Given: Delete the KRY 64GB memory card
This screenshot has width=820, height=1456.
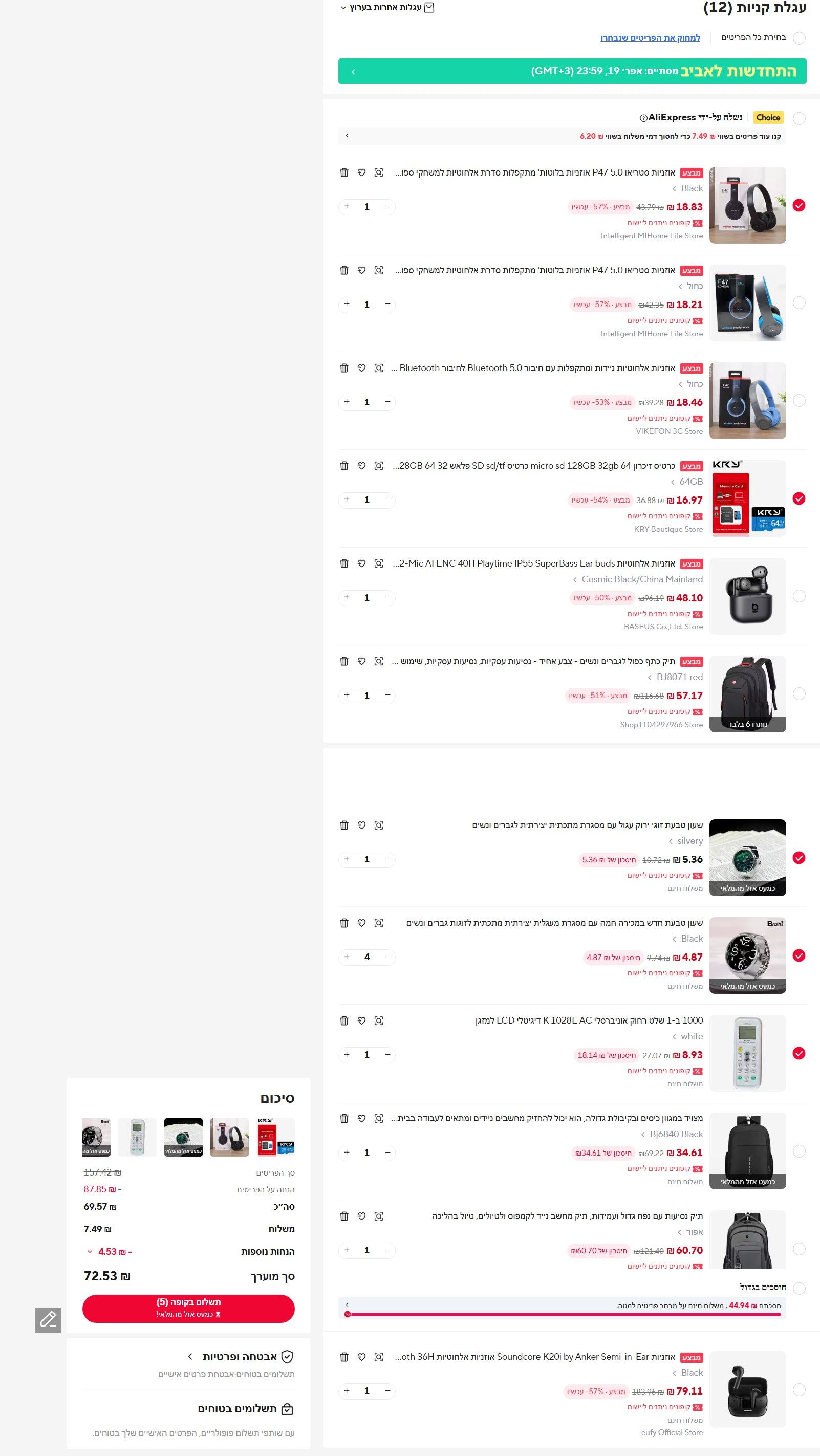Looking at the screenshot, I should [x=344, y=466].
